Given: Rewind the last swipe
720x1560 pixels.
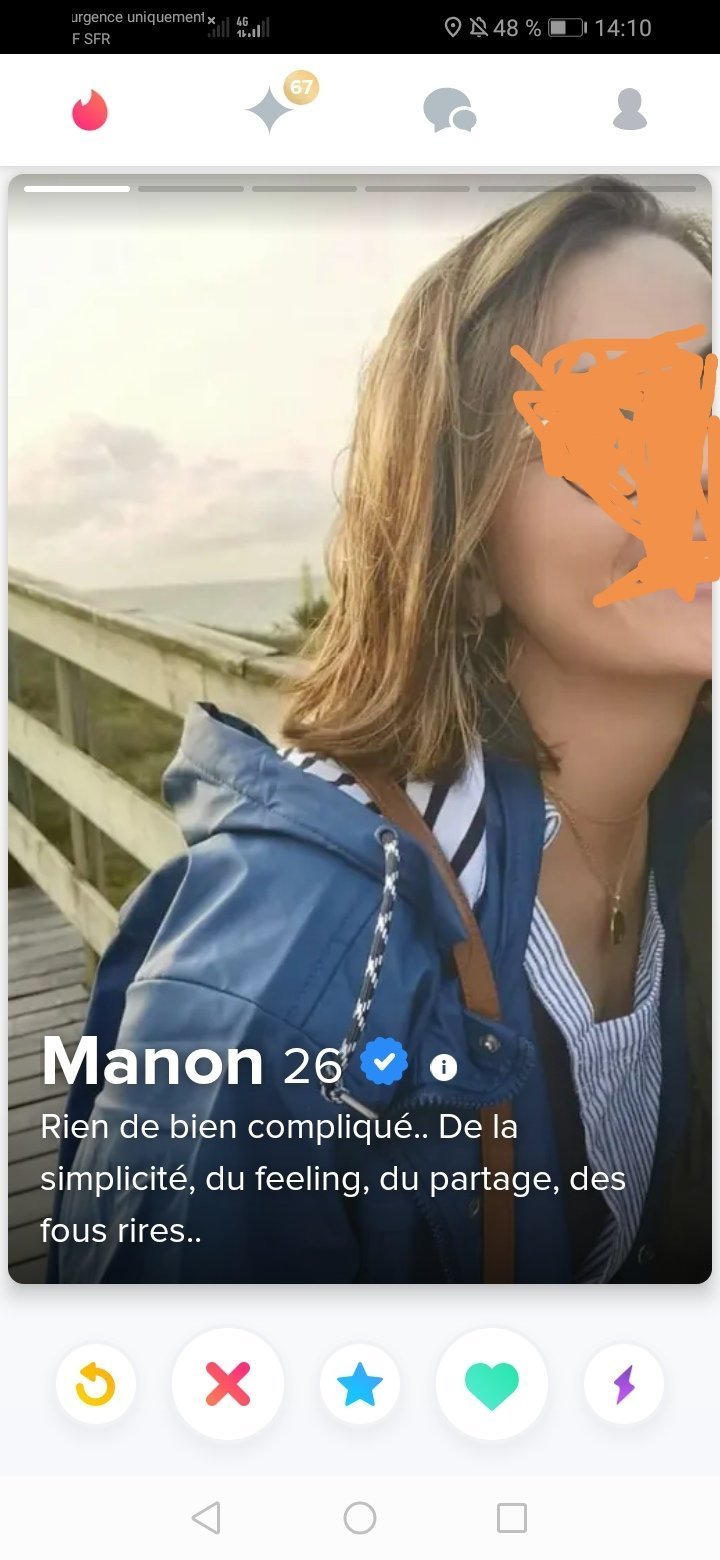Looking at the screenshot, I should (96, 1385).
